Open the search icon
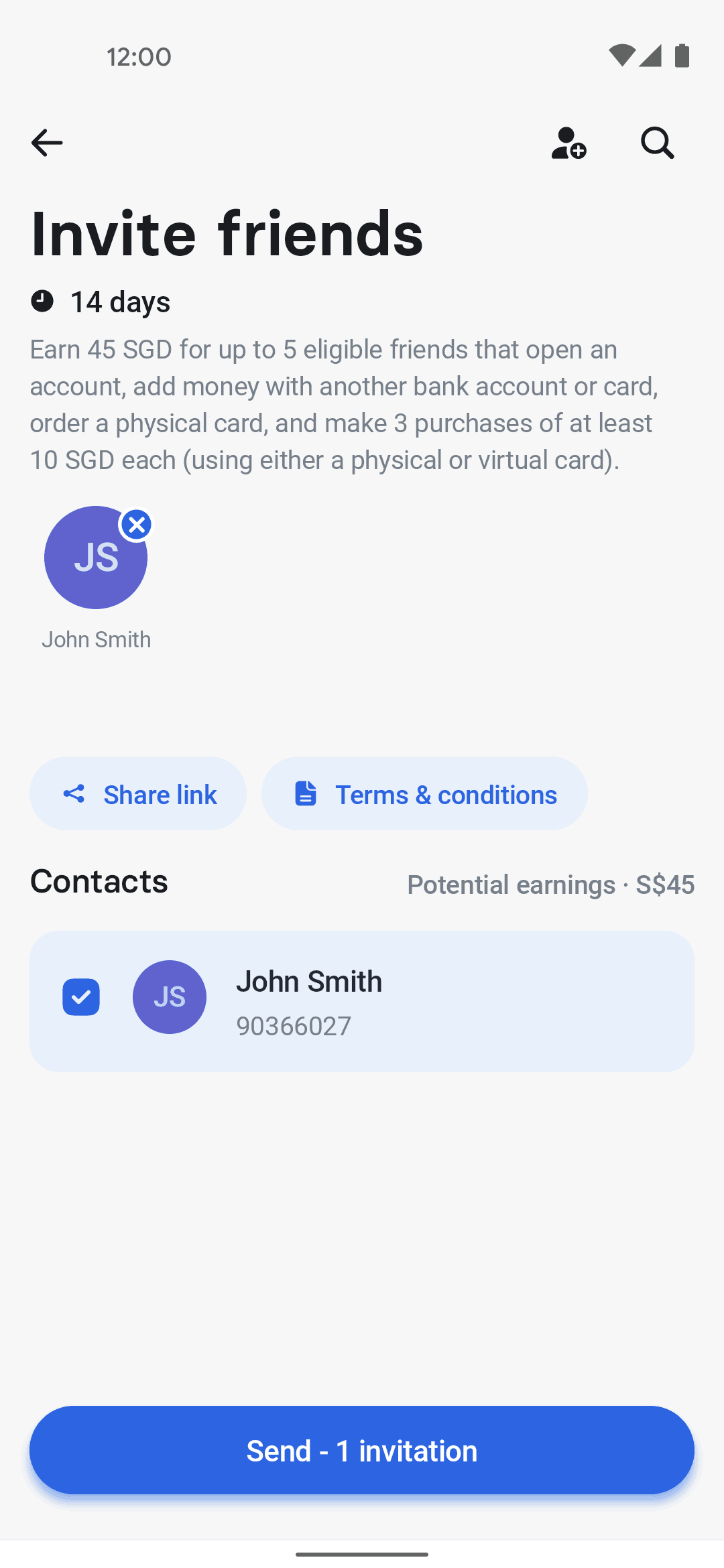Viewport: 724px width, 1568px height. click(x=657, y=143)
